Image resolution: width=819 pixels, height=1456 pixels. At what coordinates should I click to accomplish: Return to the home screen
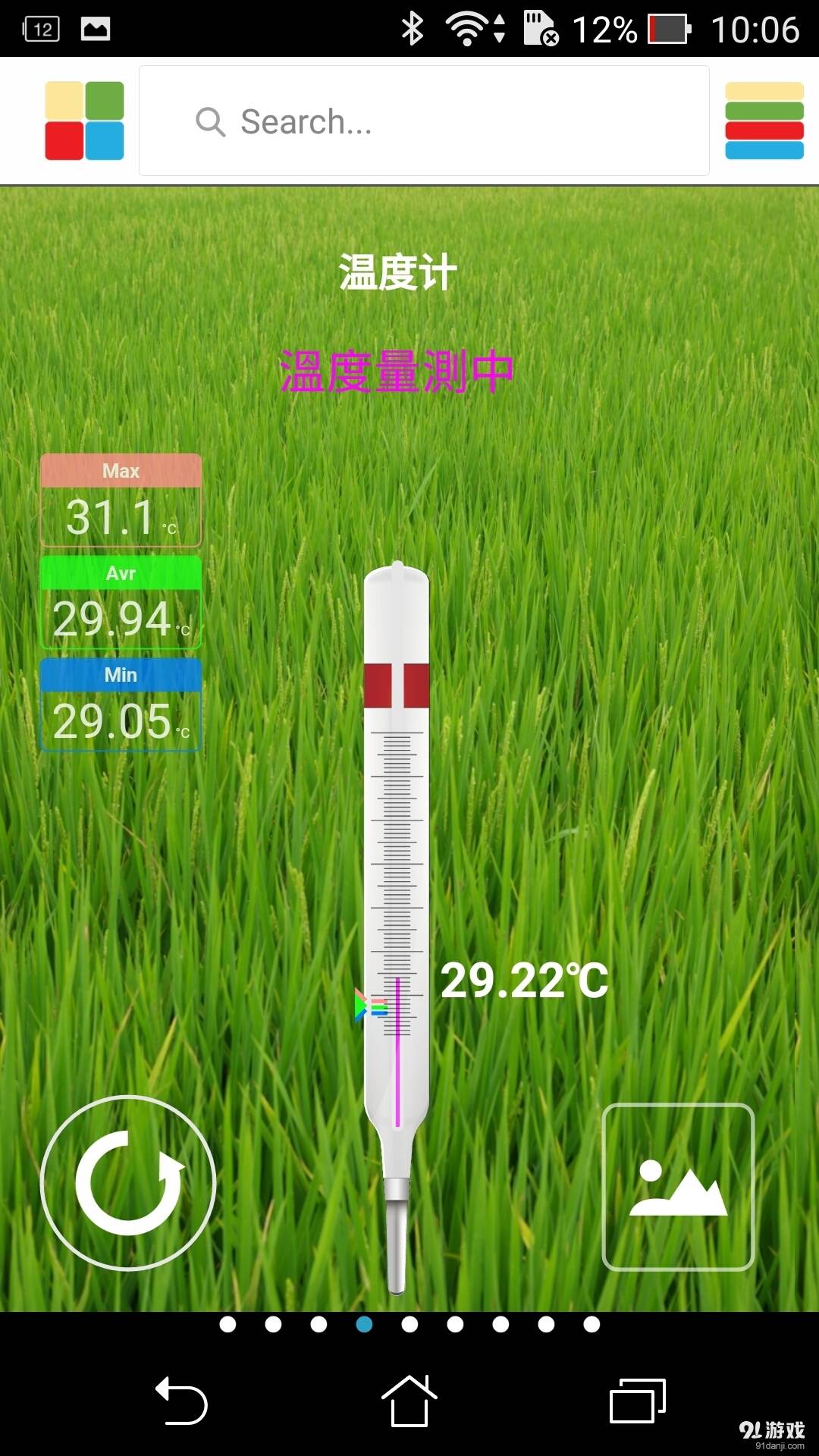tap(409, 1401)
